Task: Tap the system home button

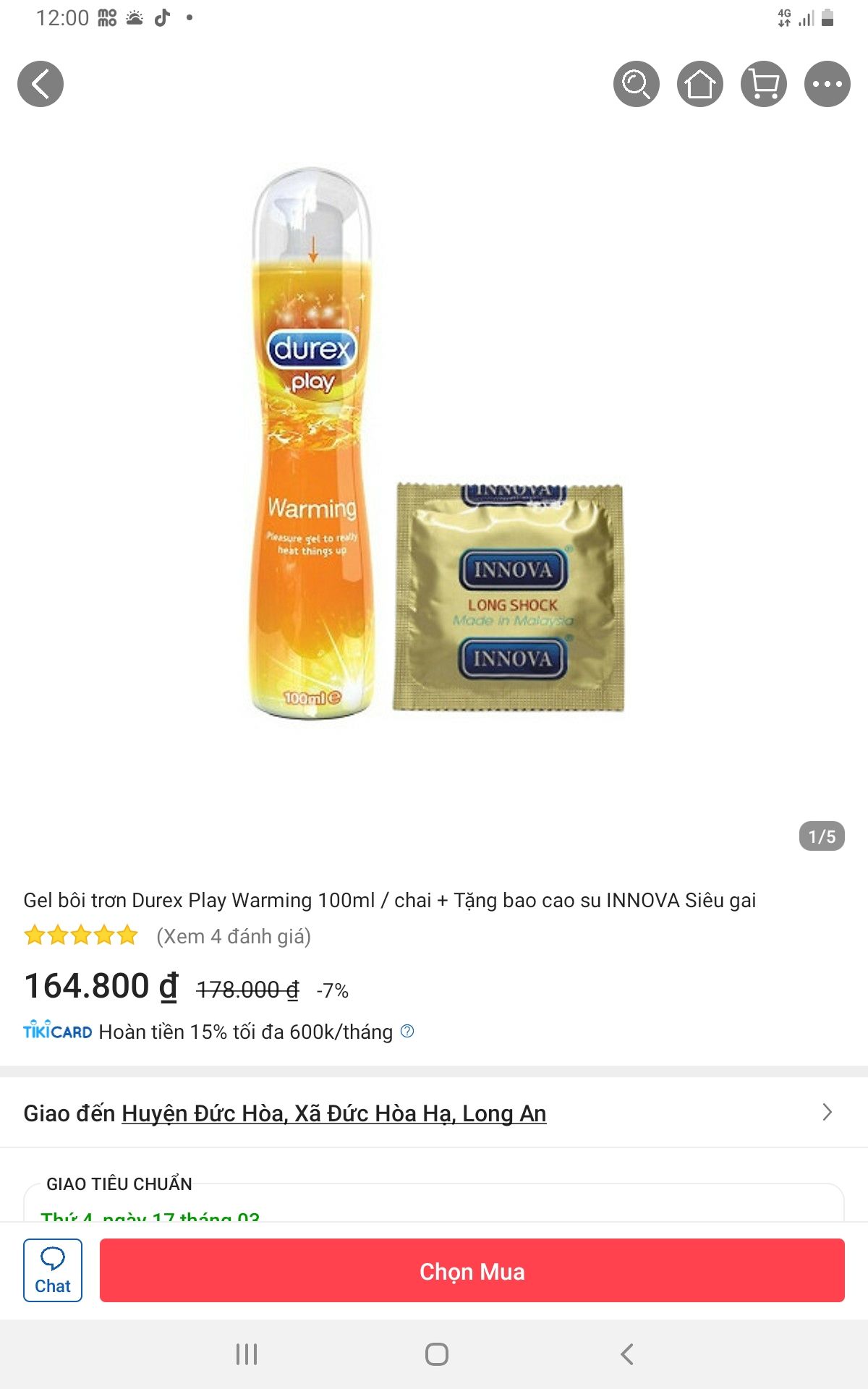Action: point(437,1354)
